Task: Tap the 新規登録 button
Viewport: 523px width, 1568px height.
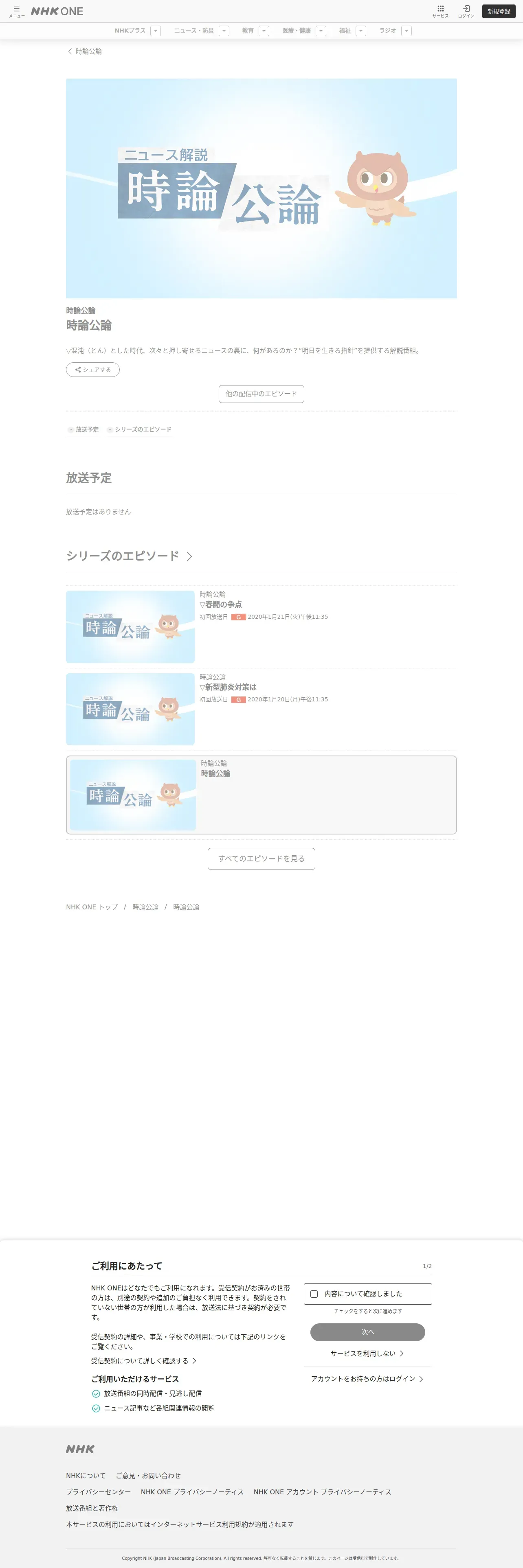Action: tap(499, 11)
